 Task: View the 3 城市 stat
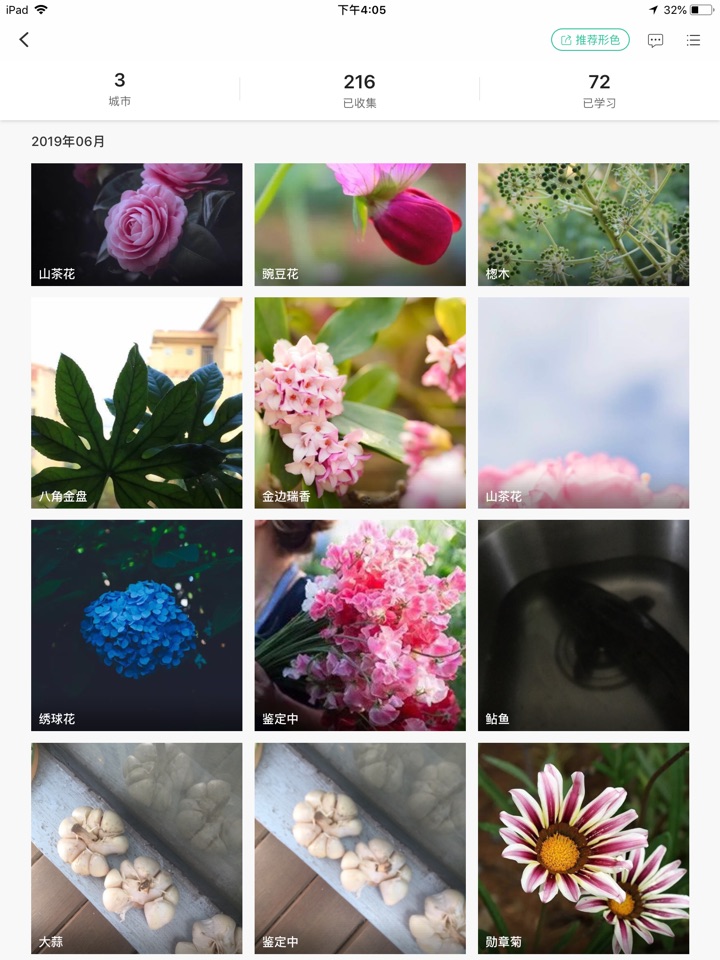(x=120, y=89)
